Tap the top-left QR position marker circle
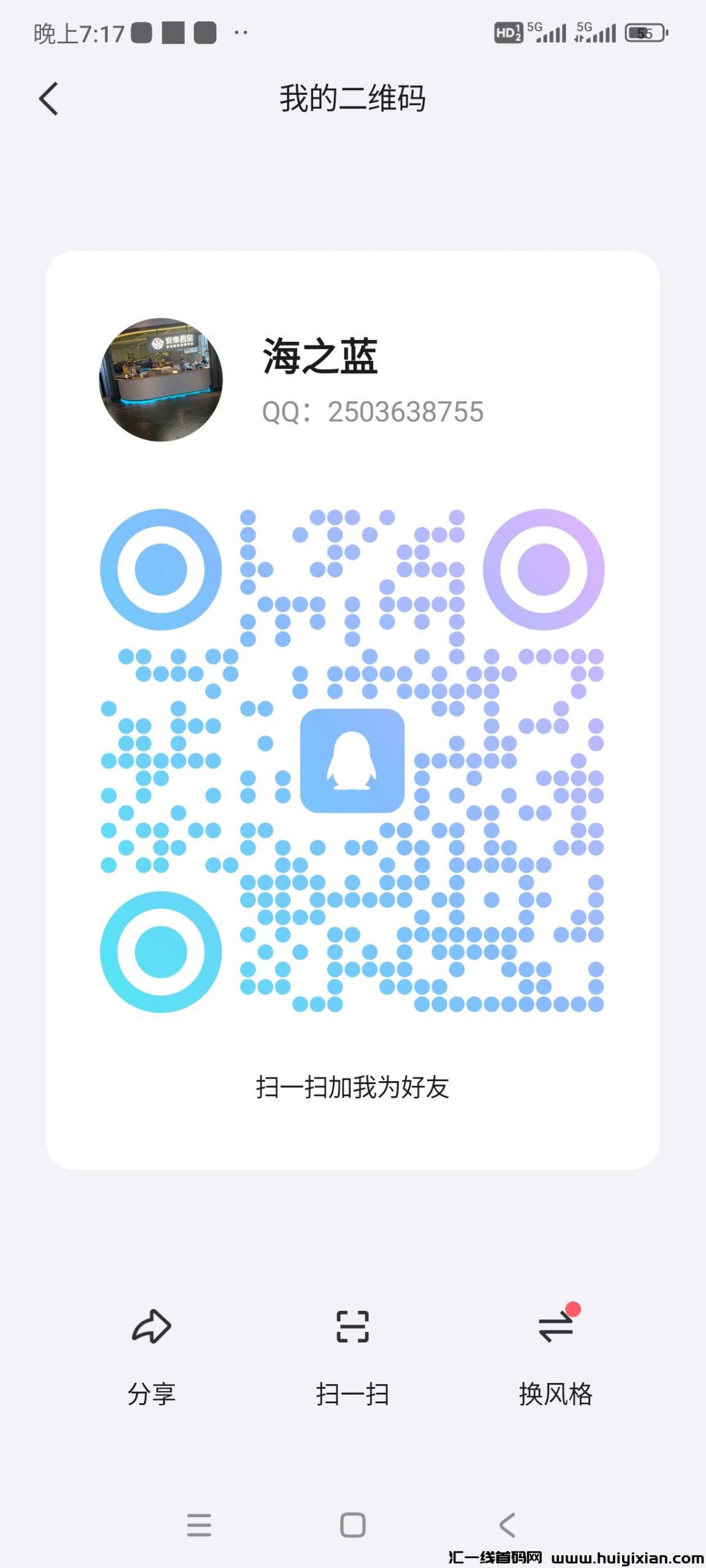706x1568 pixels. click(x=161, y=570)
